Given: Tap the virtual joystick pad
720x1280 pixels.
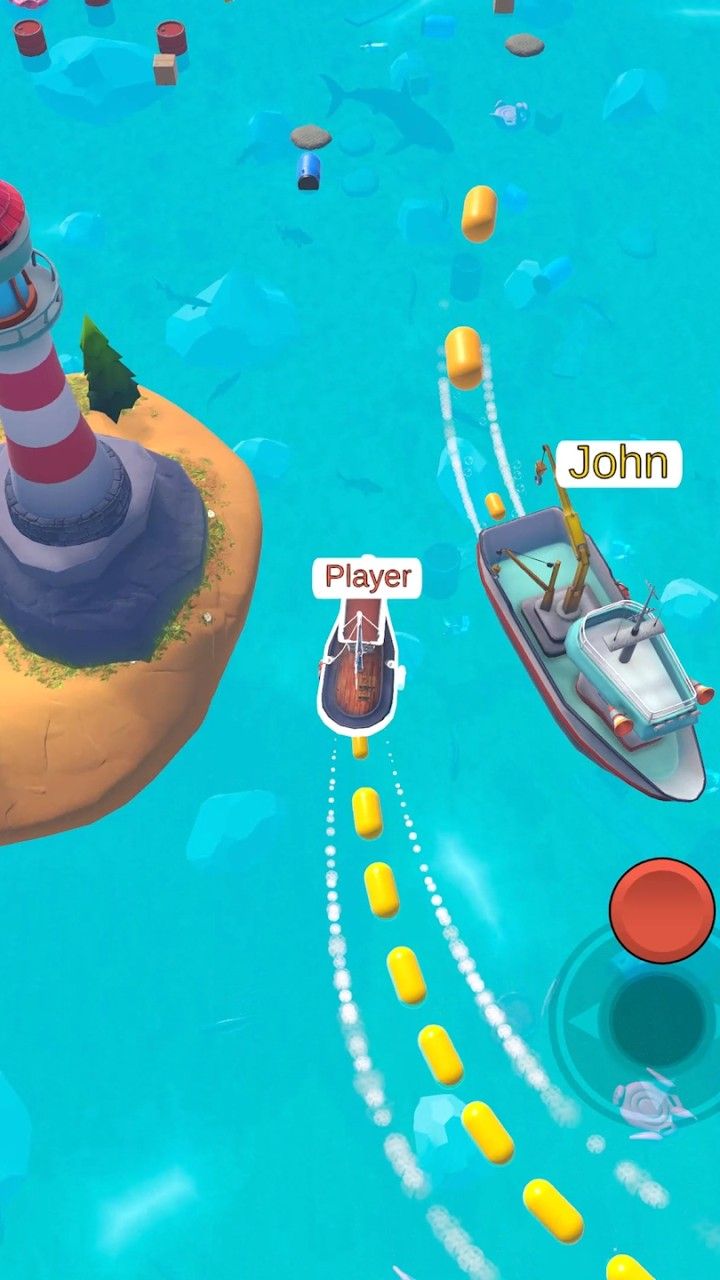Looking at the screenshot, I should [658, 1020].
